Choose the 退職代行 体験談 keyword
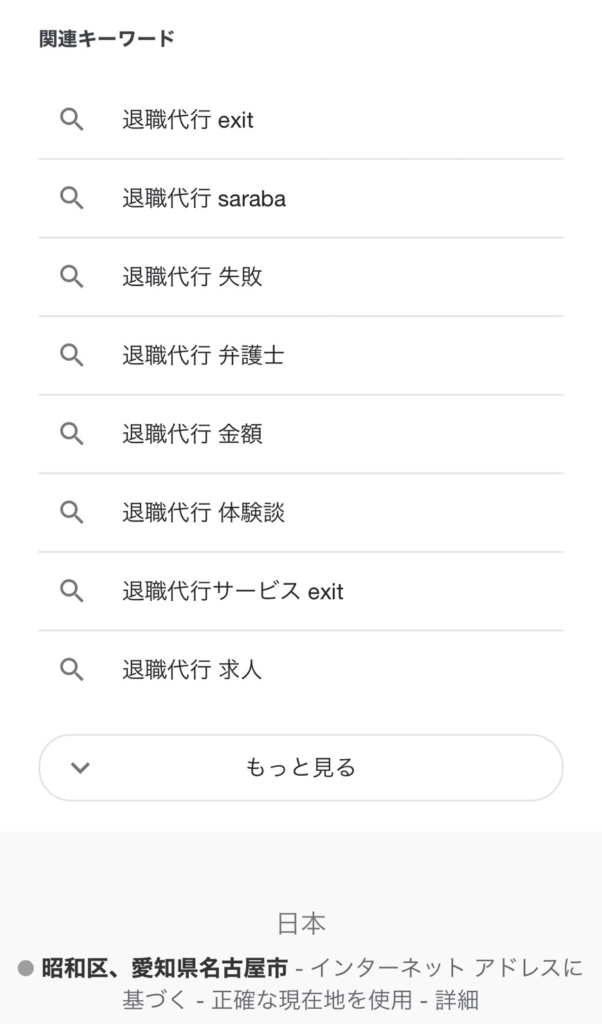This screenshot has width=602, height=1024. click(x=300, y=513)
